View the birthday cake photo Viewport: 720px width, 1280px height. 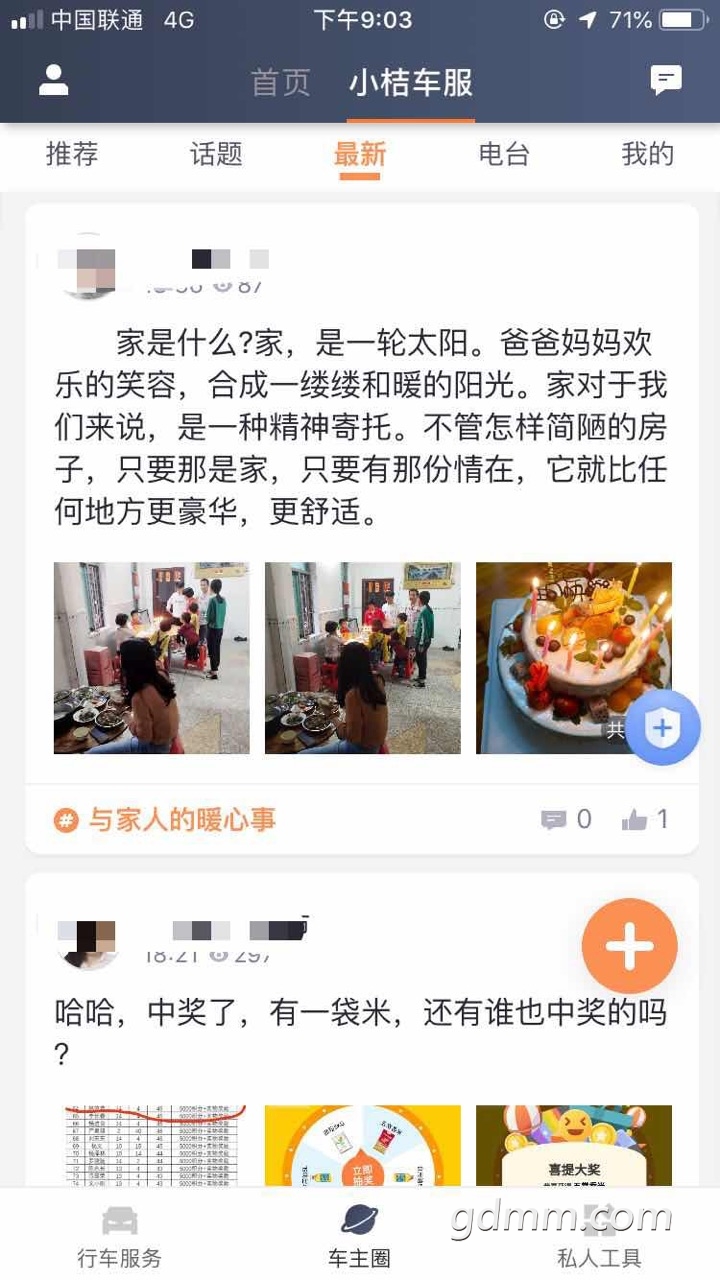(574, 658)
